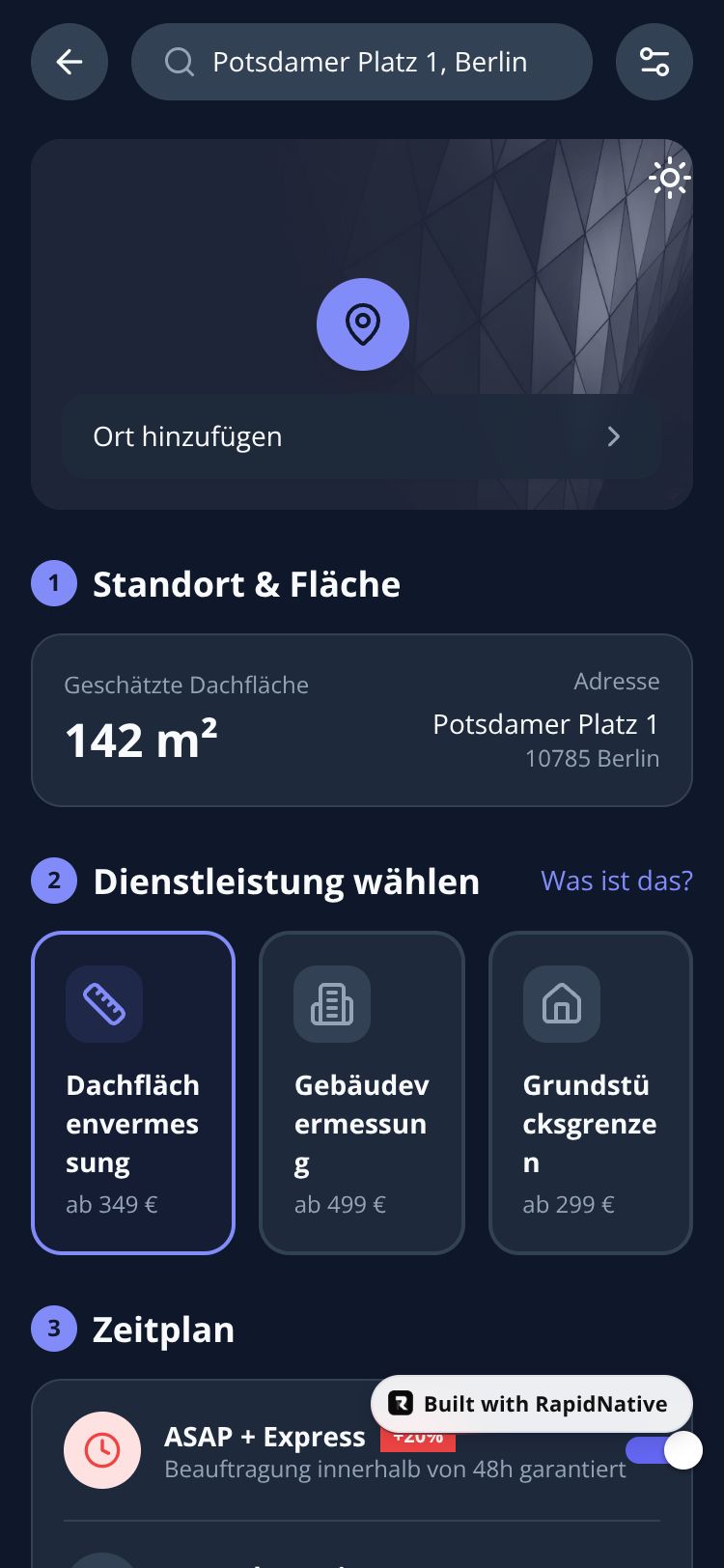The image size is (724, 1568).
Task: Select the Dachflächenvermessung service card
Action: tap(133, 1092)
